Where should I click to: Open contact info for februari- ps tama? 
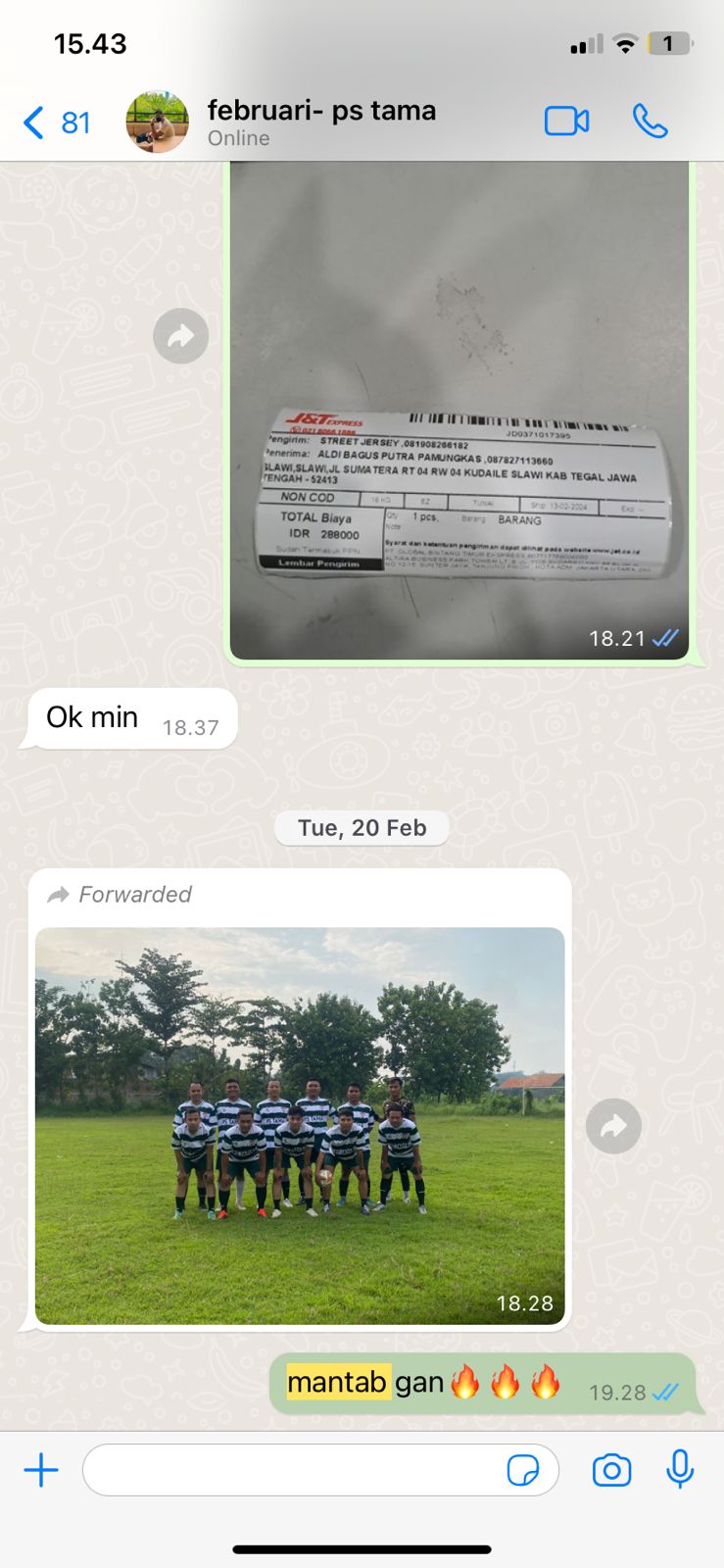point(320,110)
